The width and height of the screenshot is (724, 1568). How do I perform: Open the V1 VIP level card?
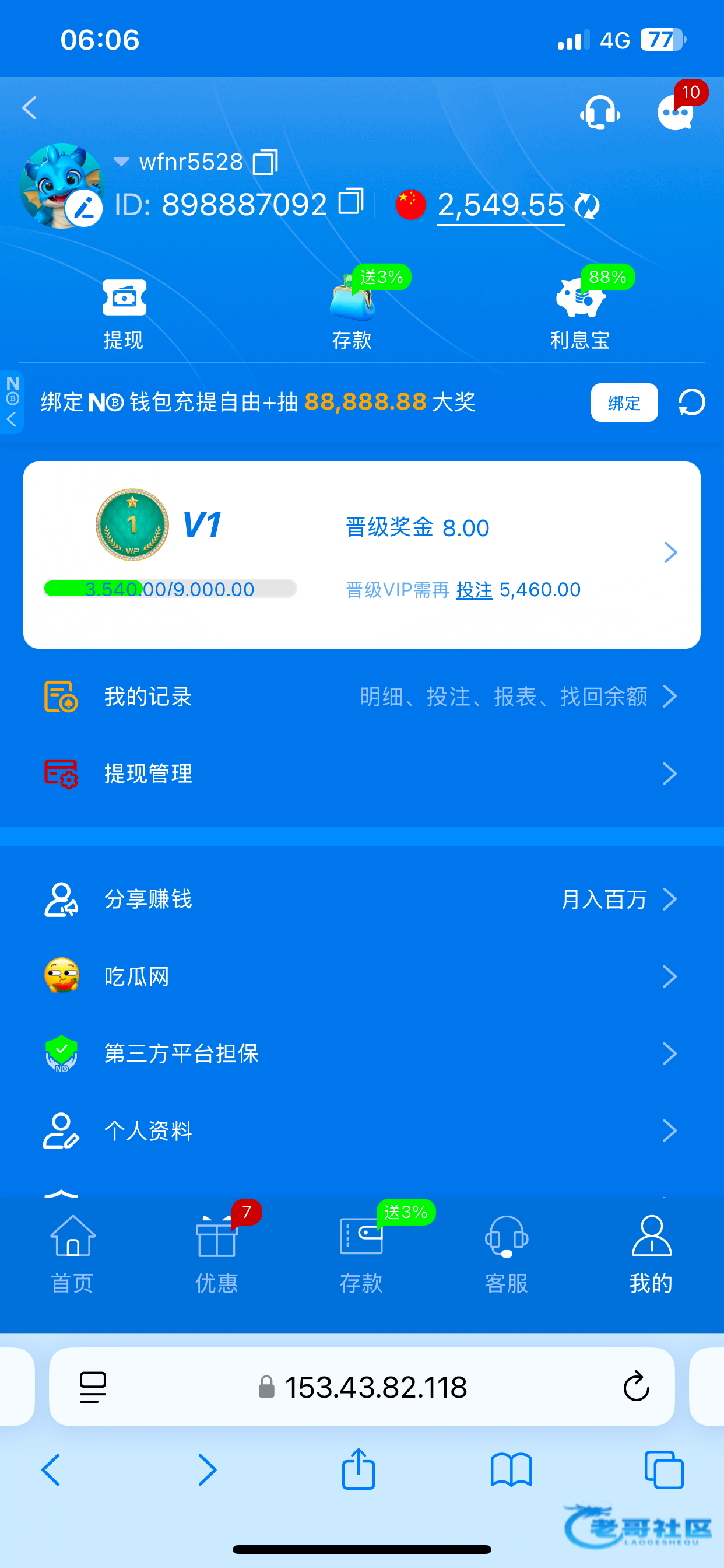click(362, 555)
